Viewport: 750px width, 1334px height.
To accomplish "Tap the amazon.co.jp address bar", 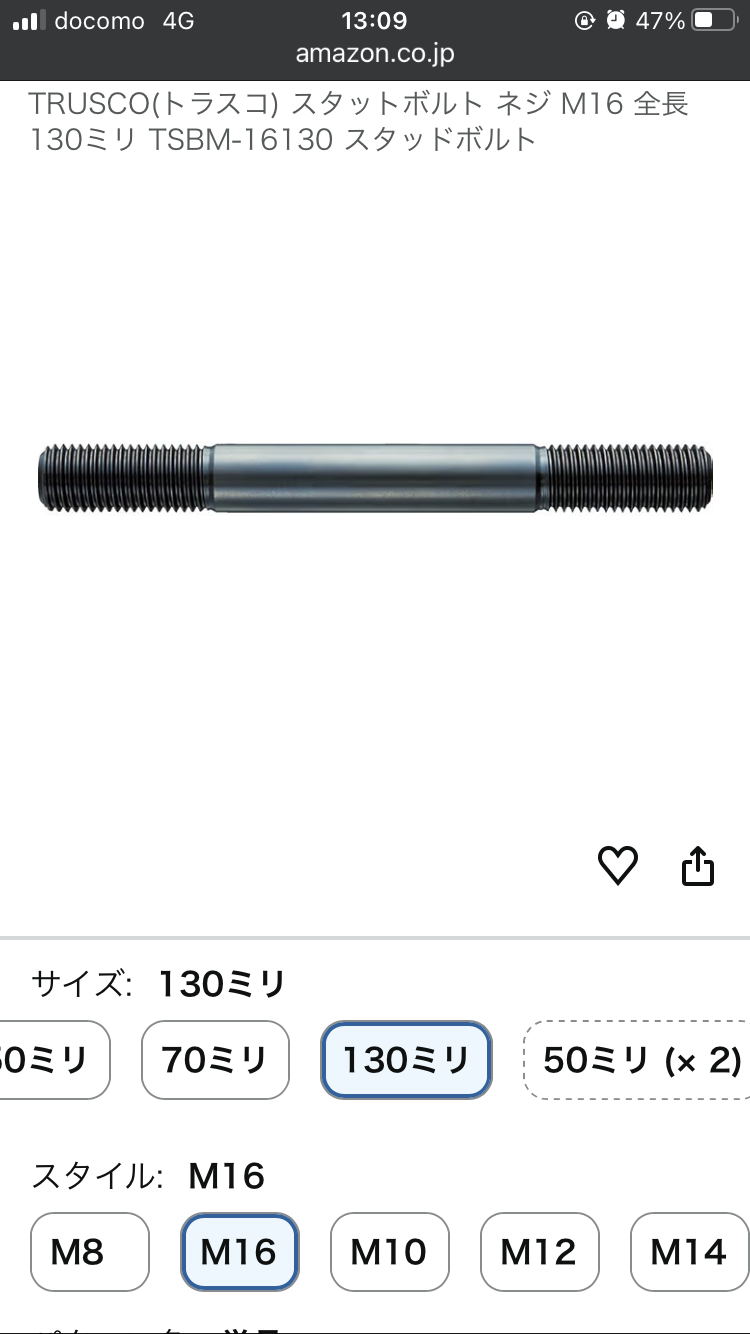I will 375,54.
